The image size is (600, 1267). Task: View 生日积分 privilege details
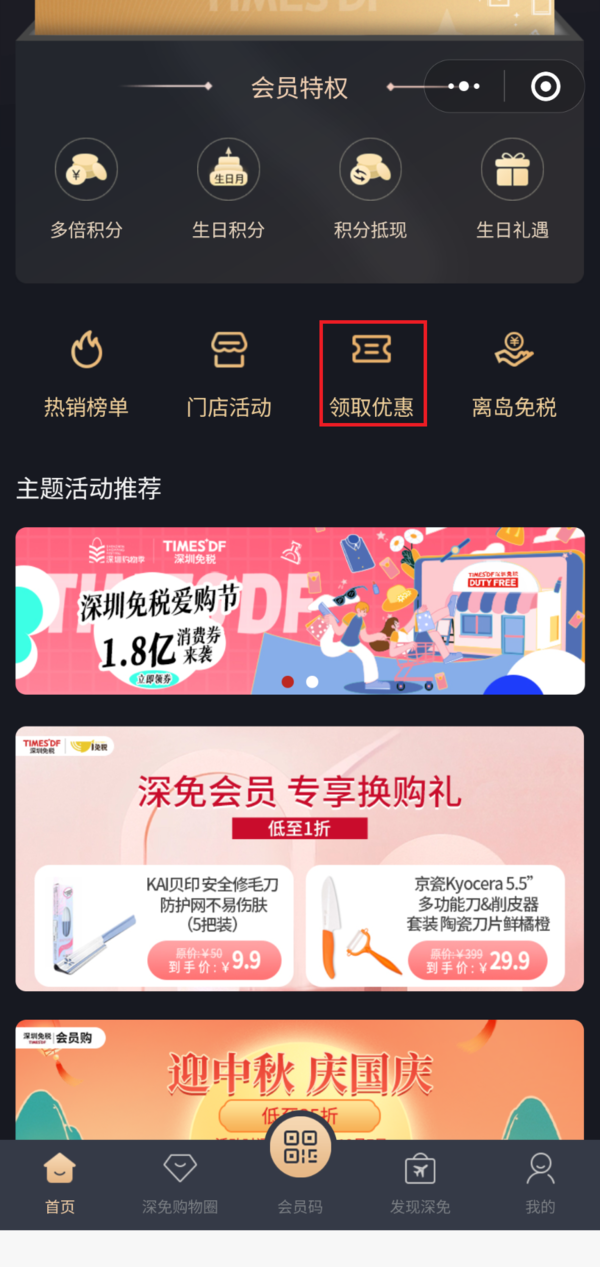[228, 188]
